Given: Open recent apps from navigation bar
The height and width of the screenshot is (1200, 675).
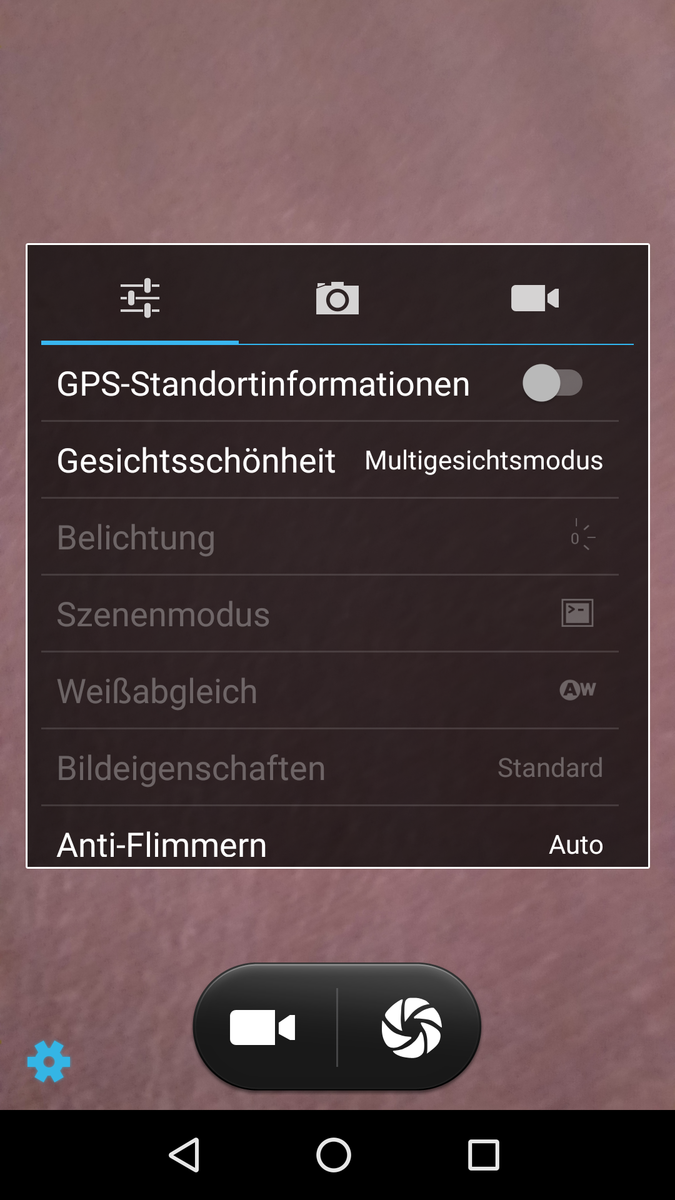Looking at the screenshot, I should (483, 1155).
